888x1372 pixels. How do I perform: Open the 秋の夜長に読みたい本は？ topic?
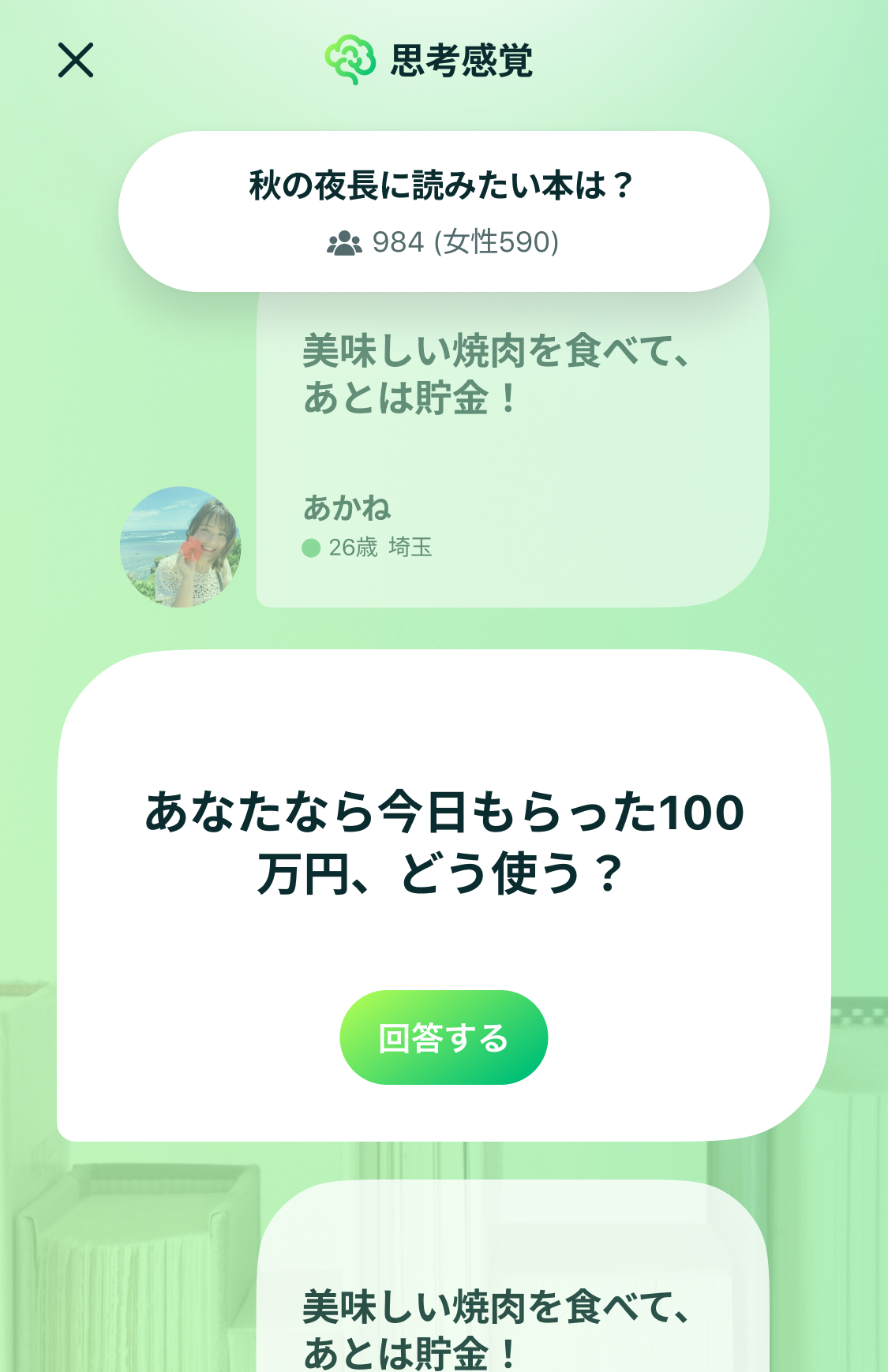tap(444, 211)
